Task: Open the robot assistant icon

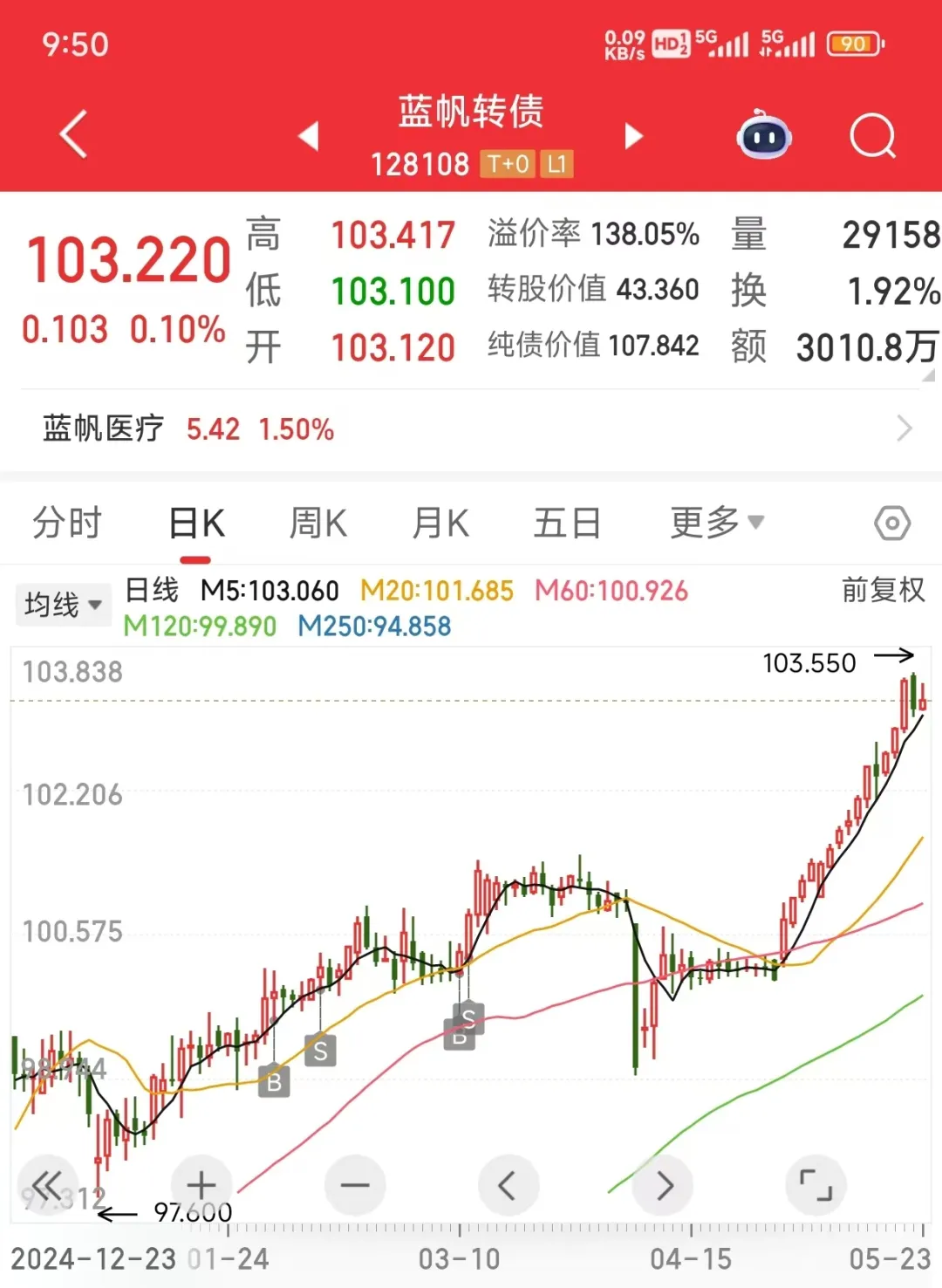Action: (x=764, y=136)
